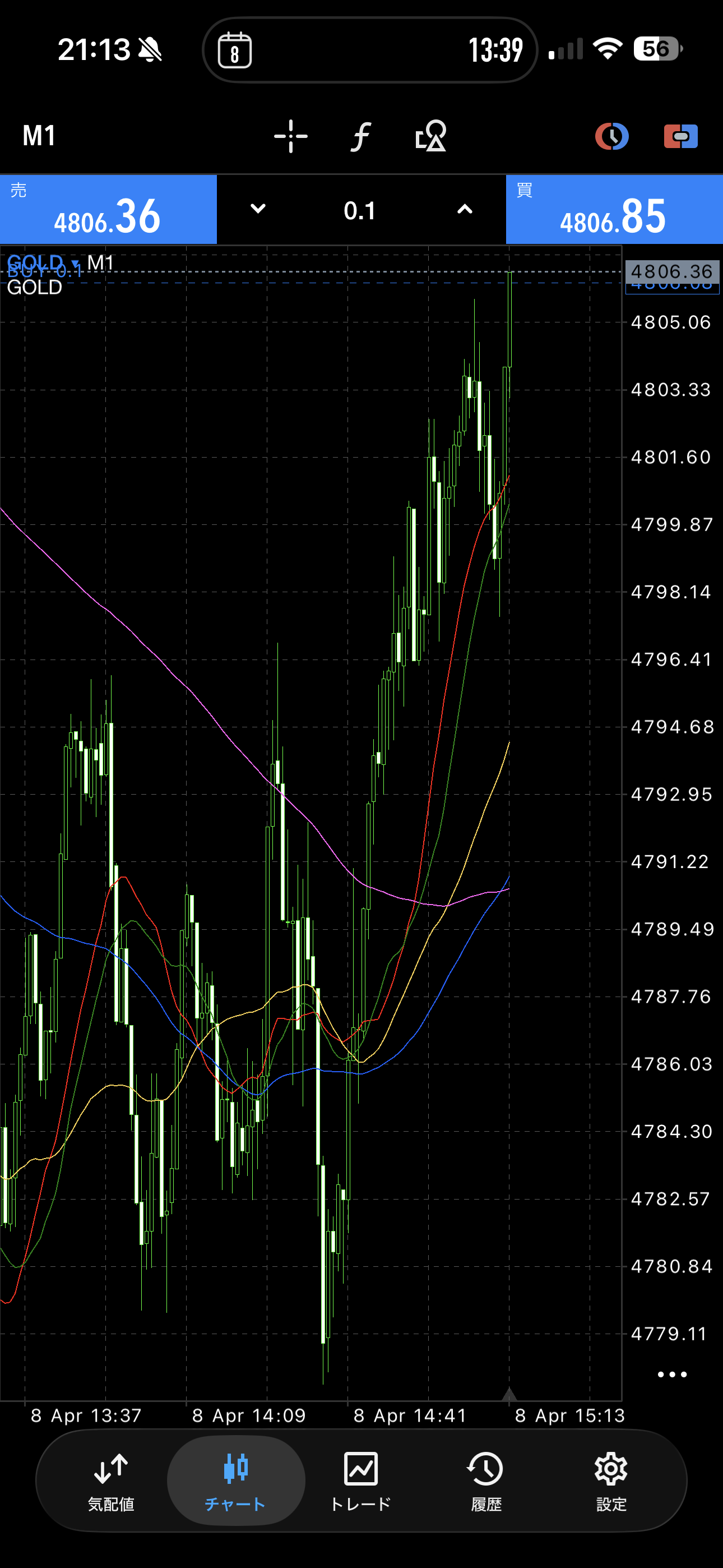Open the GOLD symbol dropdown on chart
723x1568 pixels.
click(x=43, y=263)
